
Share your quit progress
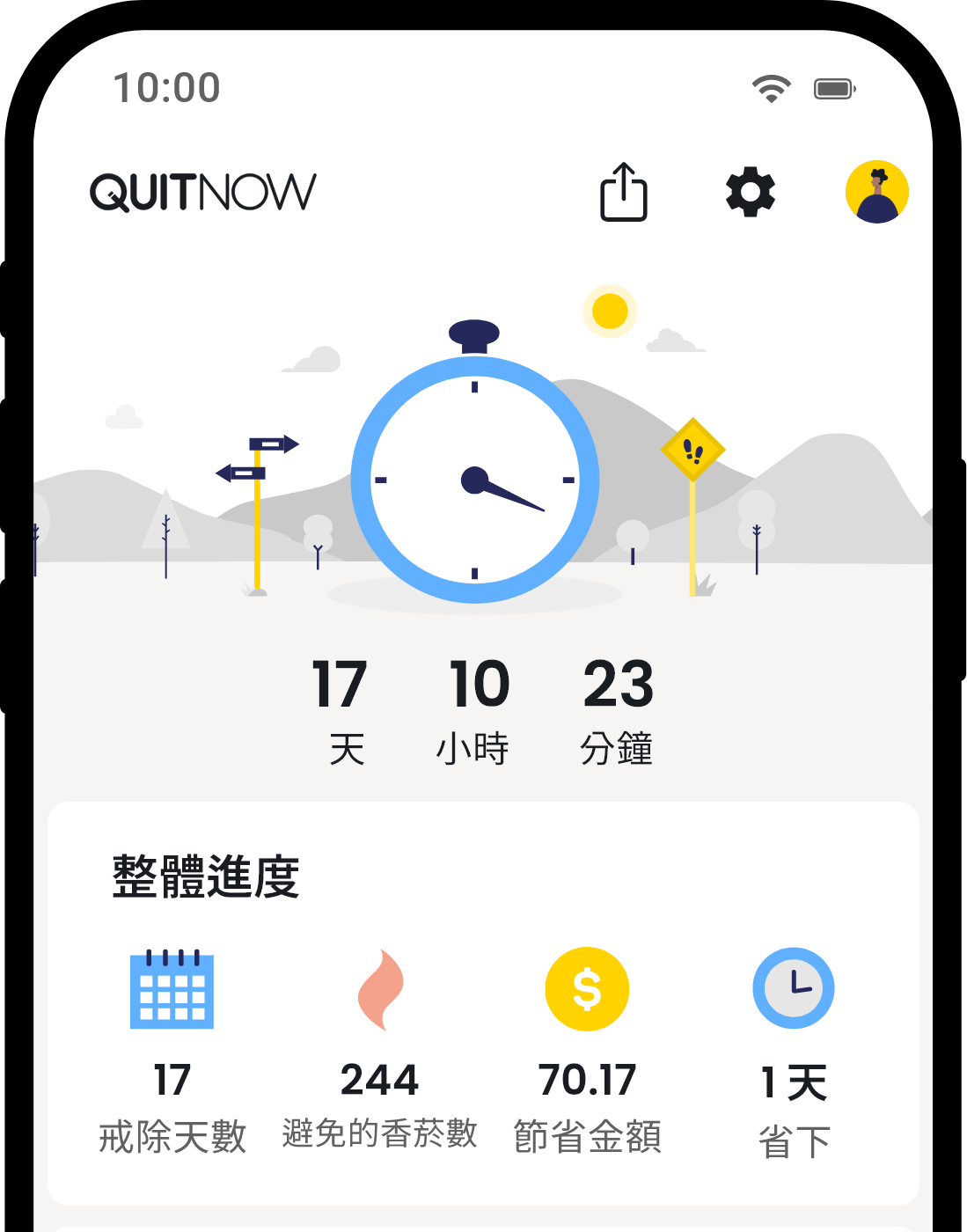tap(623, 192)
